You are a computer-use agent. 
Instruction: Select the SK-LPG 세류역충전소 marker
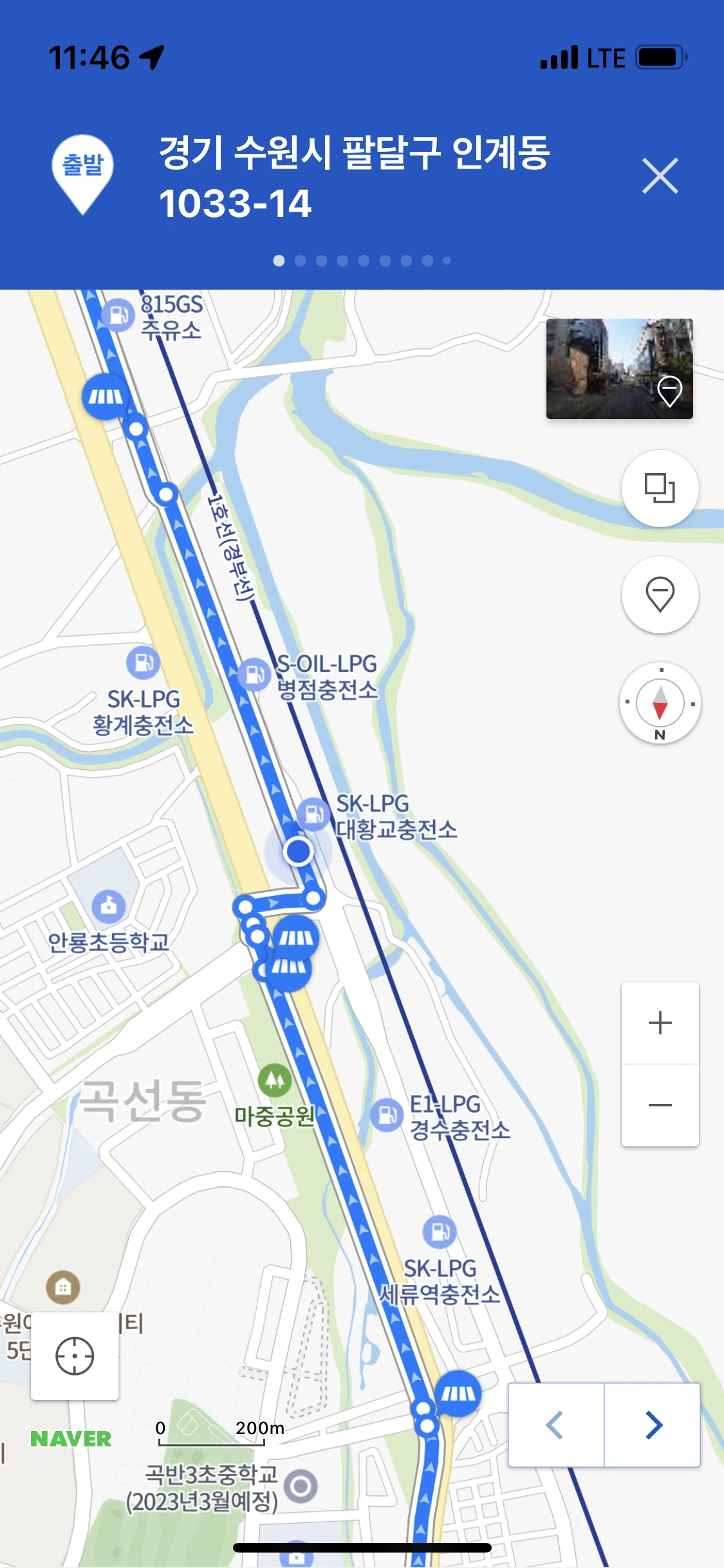point(440,1231)
